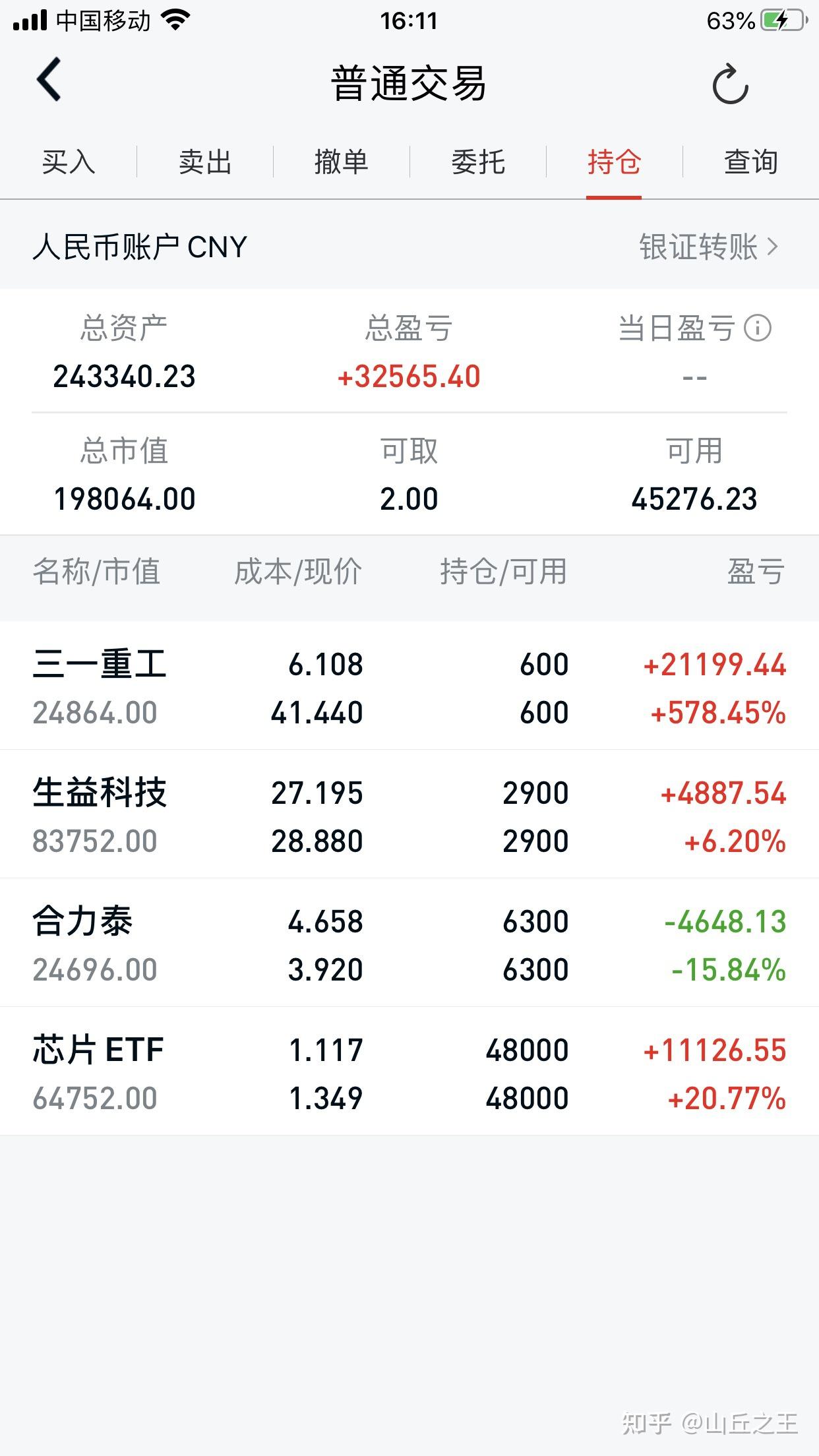The image size is (819, 1456).
Task: Open the 生益科技 holding row
Action: 409,814
